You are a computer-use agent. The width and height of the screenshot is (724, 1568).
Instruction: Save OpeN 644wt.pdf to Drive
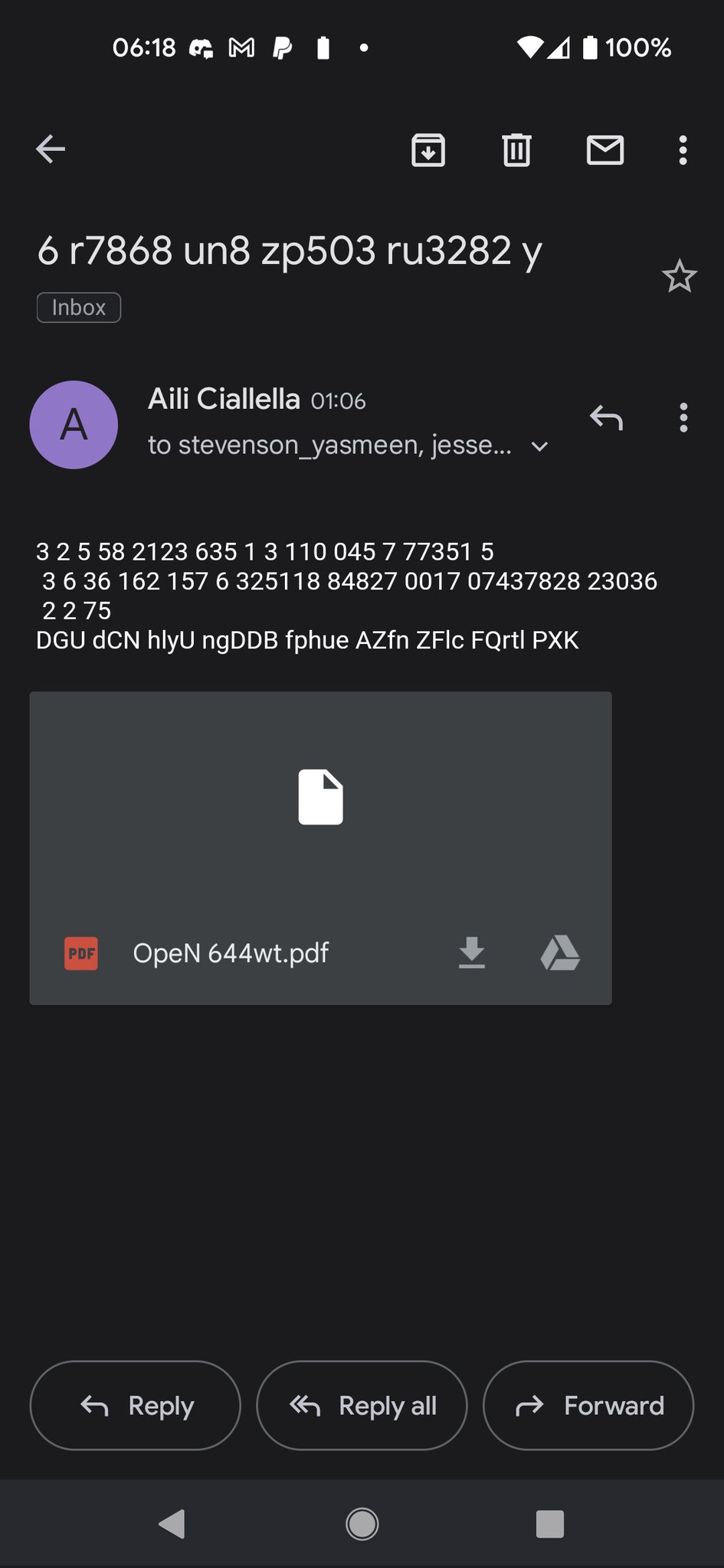tap(560, 953)
